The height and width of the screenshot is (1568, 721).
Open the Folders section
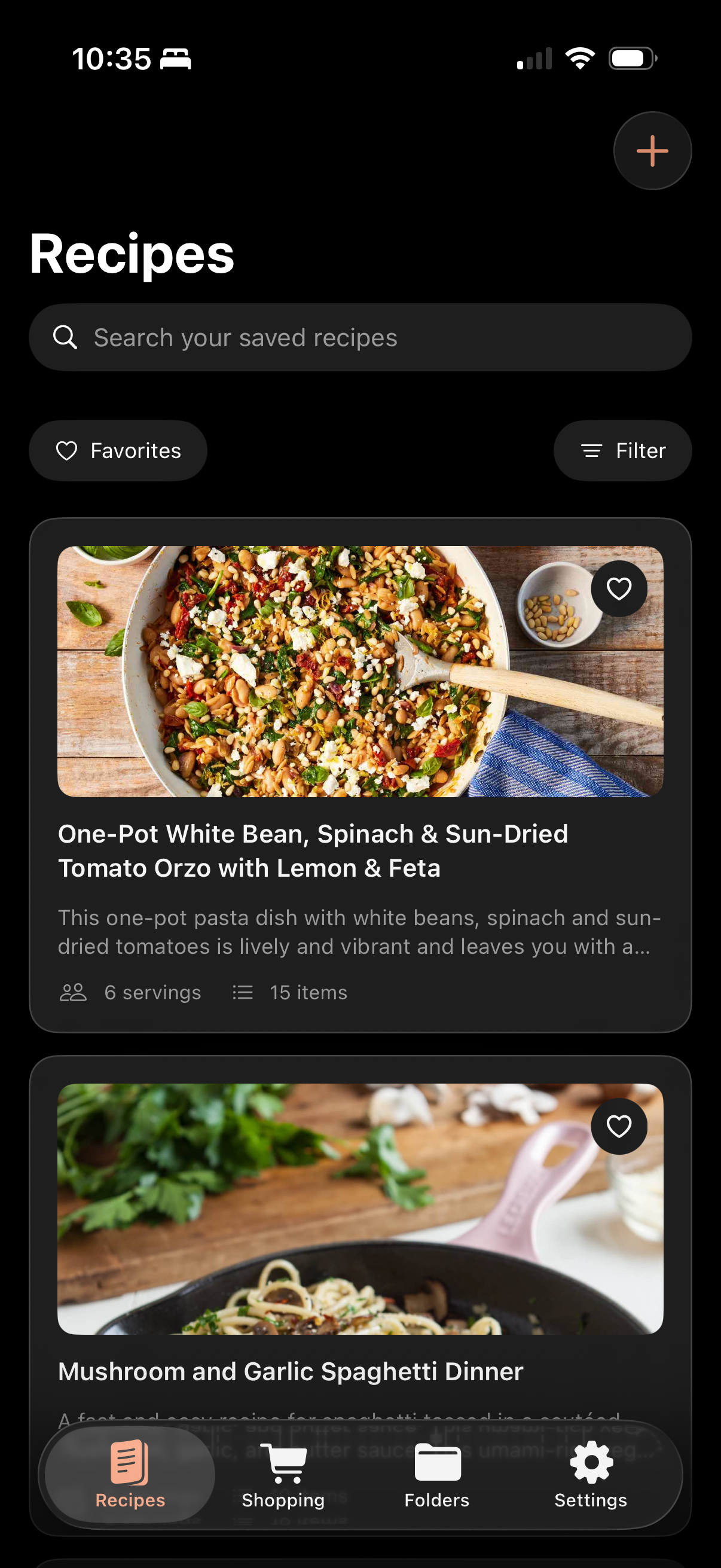click(x=436, y=1473)
